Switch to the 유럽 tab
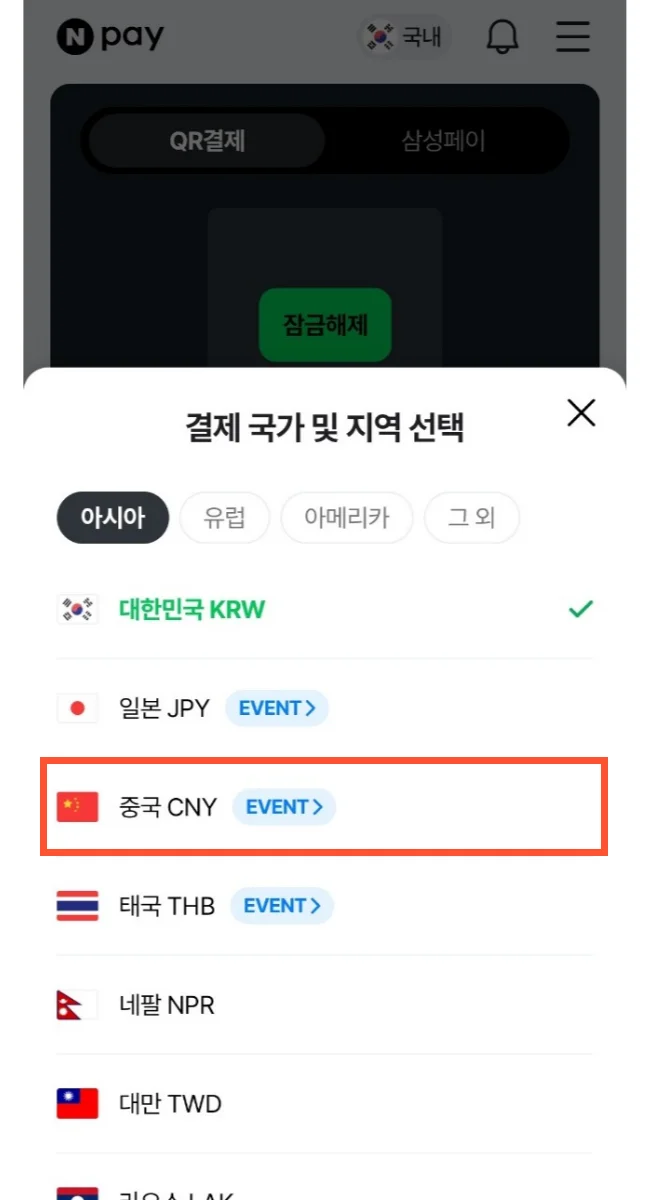This screenshot has height=1200, width=650. pos(224,518)
